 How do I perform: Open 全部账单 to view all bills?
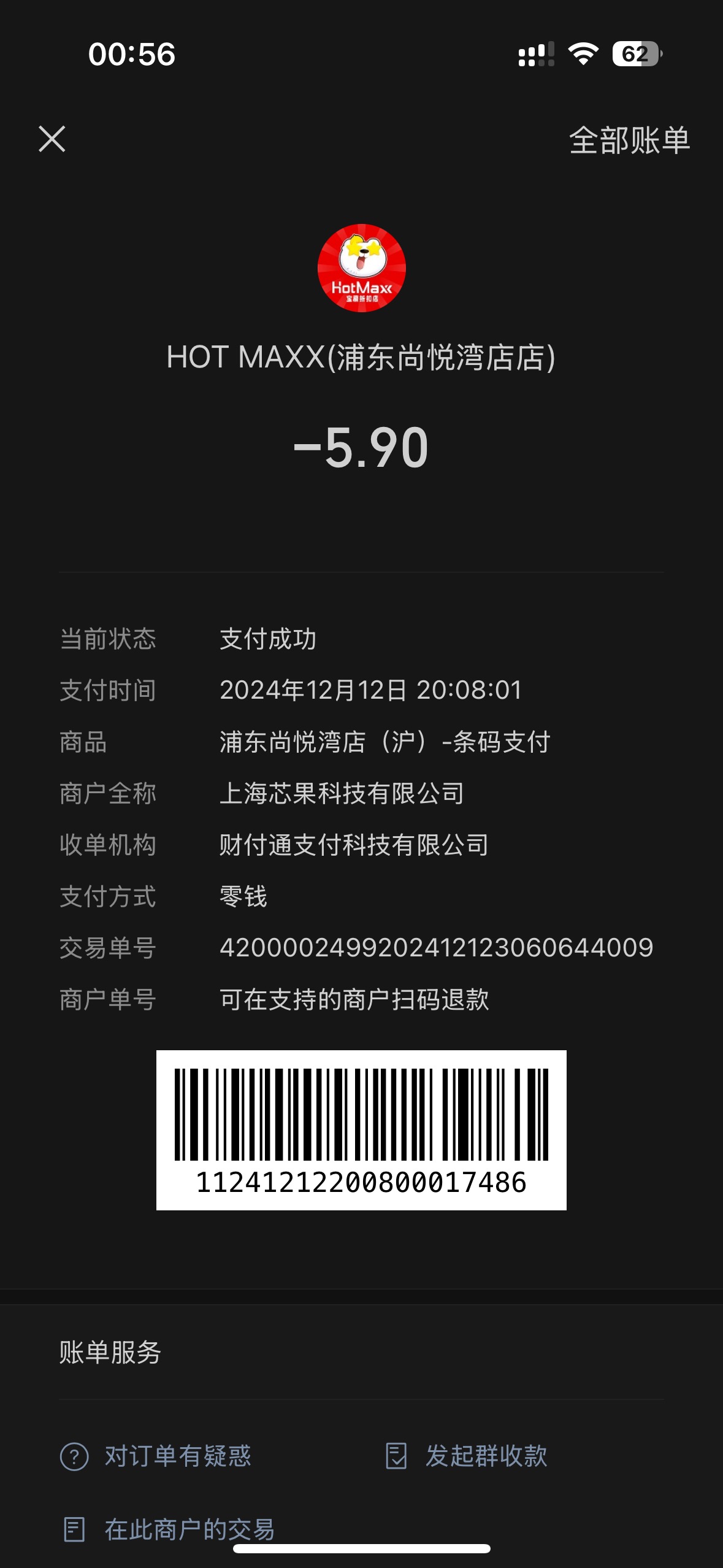[x=629, y=140]
